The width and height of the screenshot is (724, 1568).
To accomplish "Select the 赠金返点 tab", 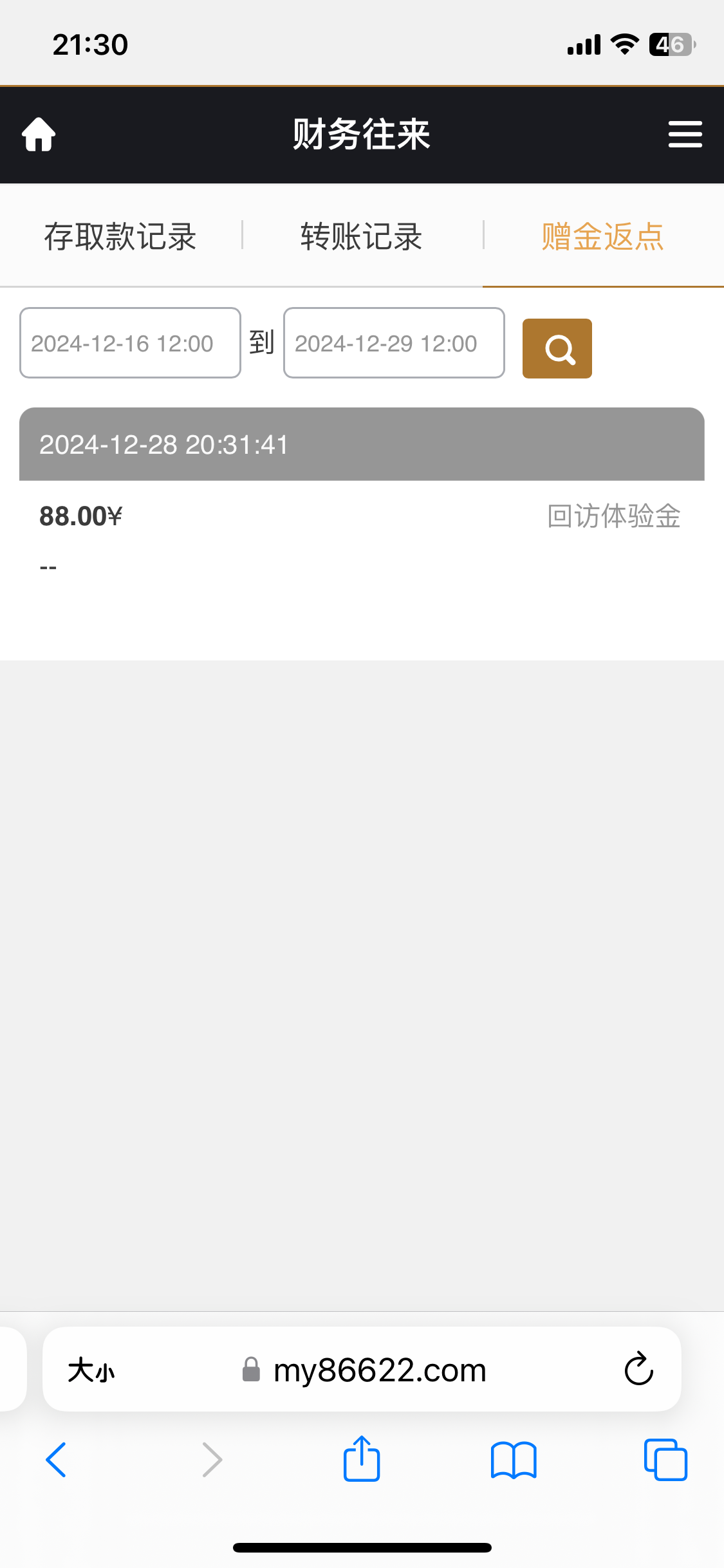I will point(603,236).
